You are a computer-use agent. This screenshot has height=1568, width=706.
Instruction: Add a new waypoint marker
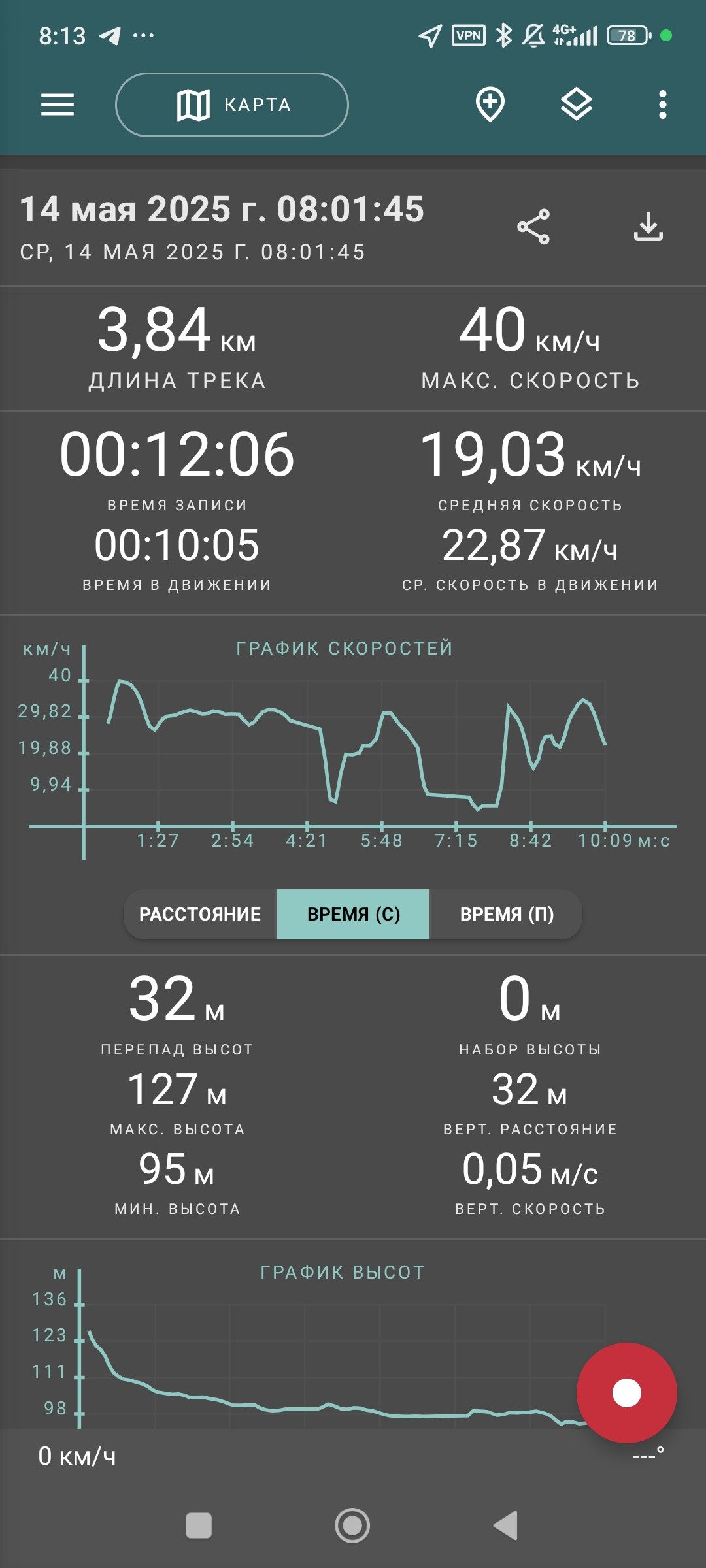(x=490, y=105)
